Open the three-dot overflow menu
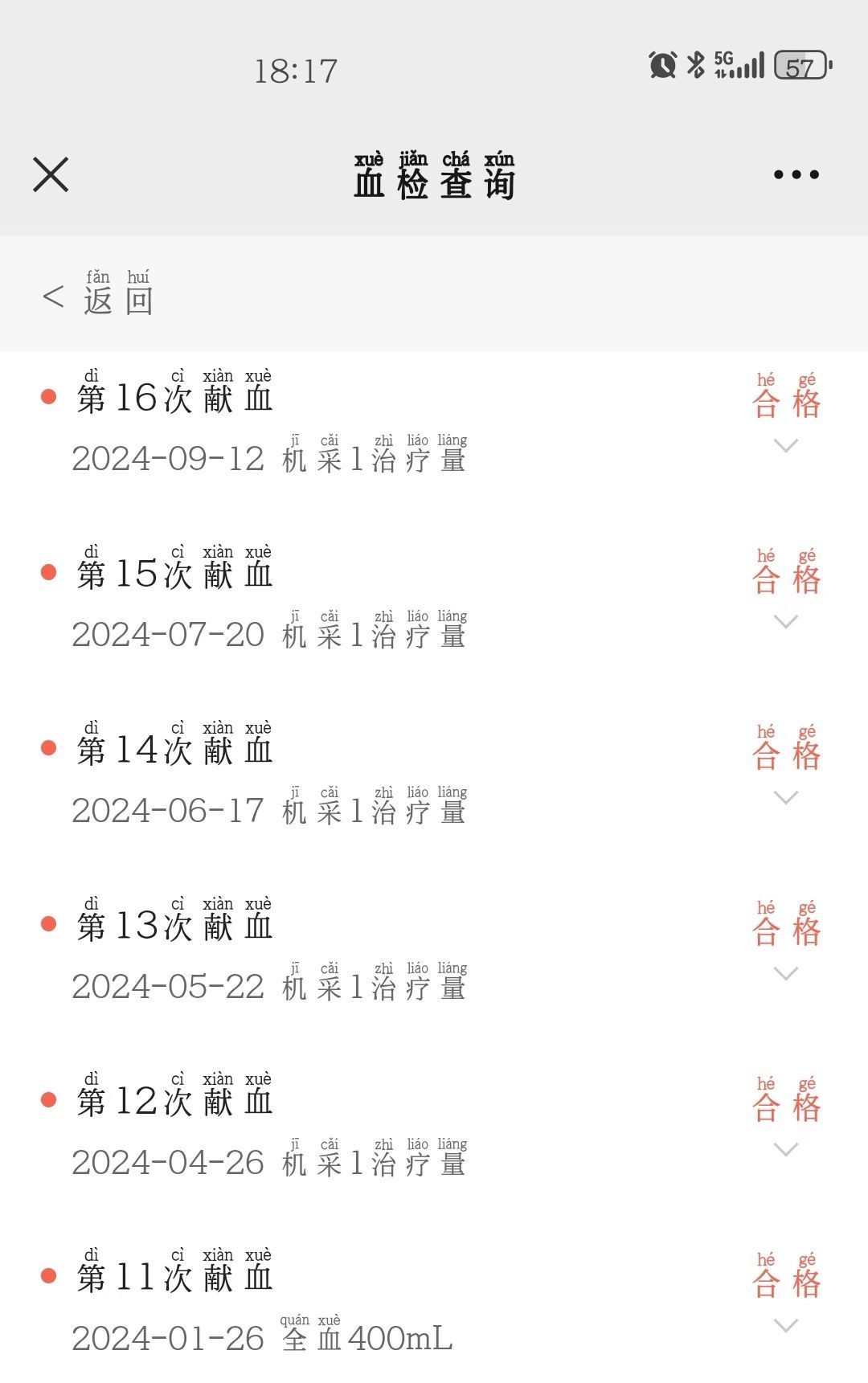The image size is (868, 1383). click(796, 174)
